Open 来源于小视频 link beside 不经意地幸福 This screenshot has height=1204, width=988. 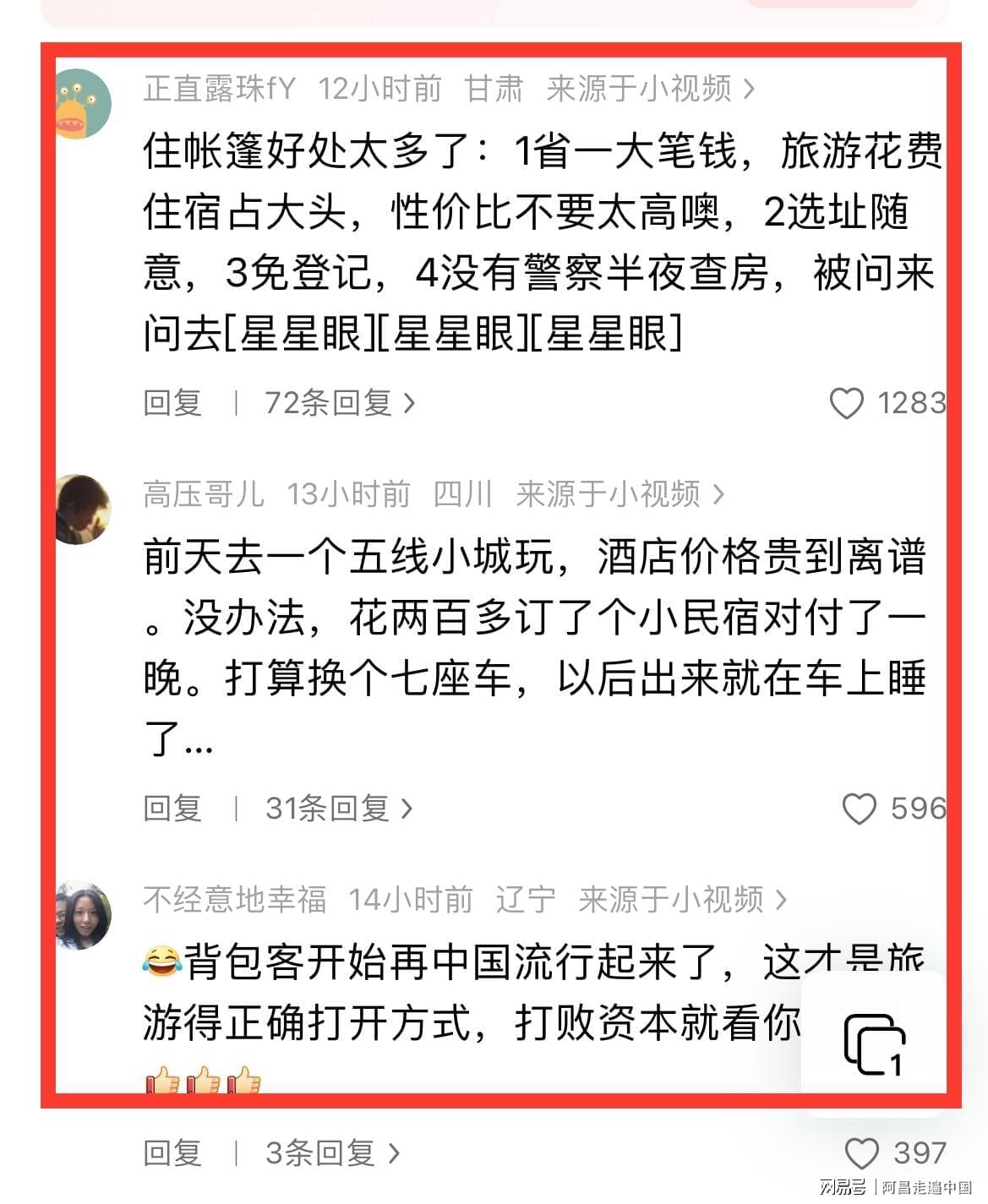[x=681, y=899]
